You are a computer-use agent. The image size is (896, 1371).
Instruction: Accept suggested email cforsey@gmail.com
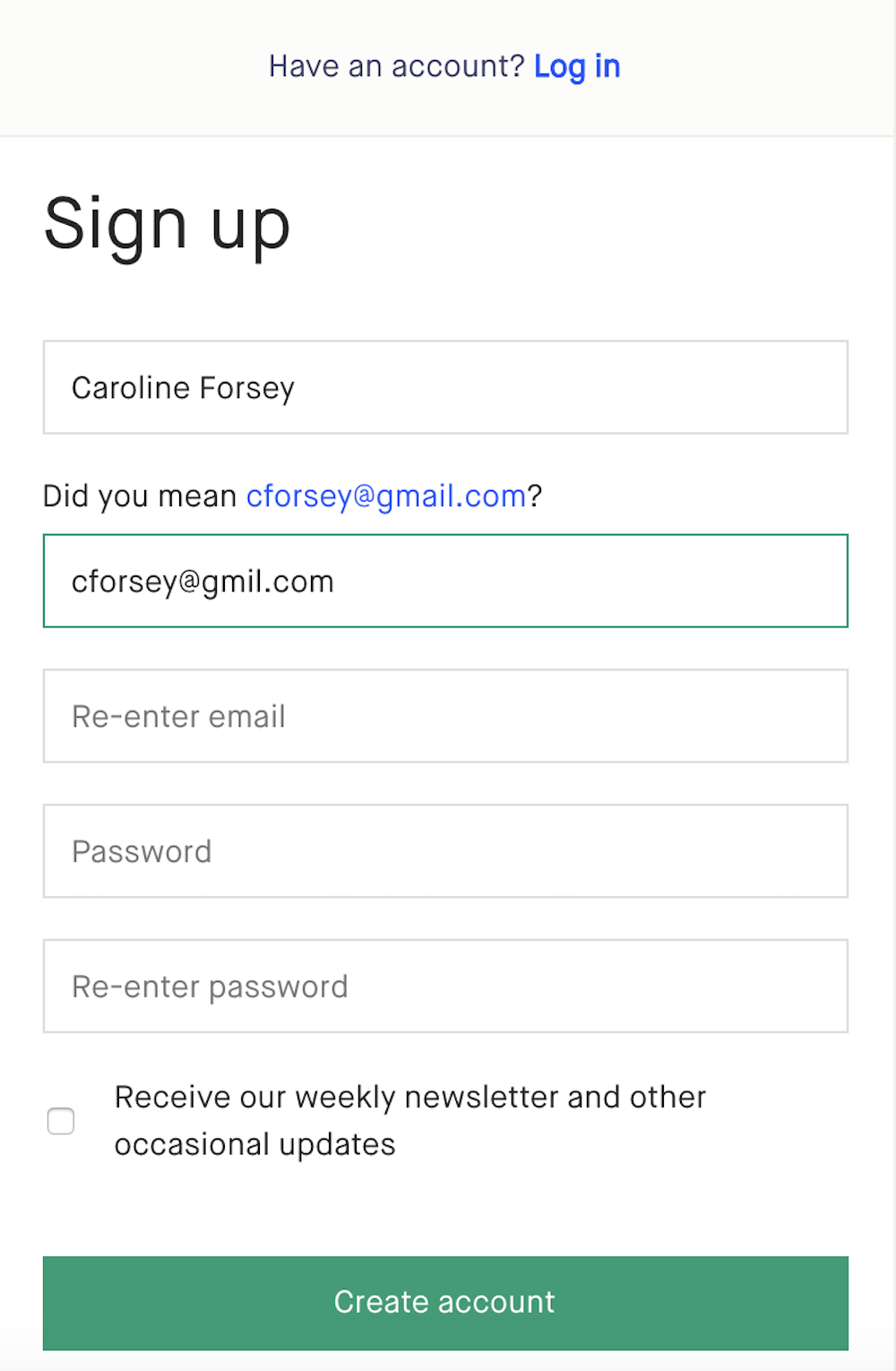point(385,496)
